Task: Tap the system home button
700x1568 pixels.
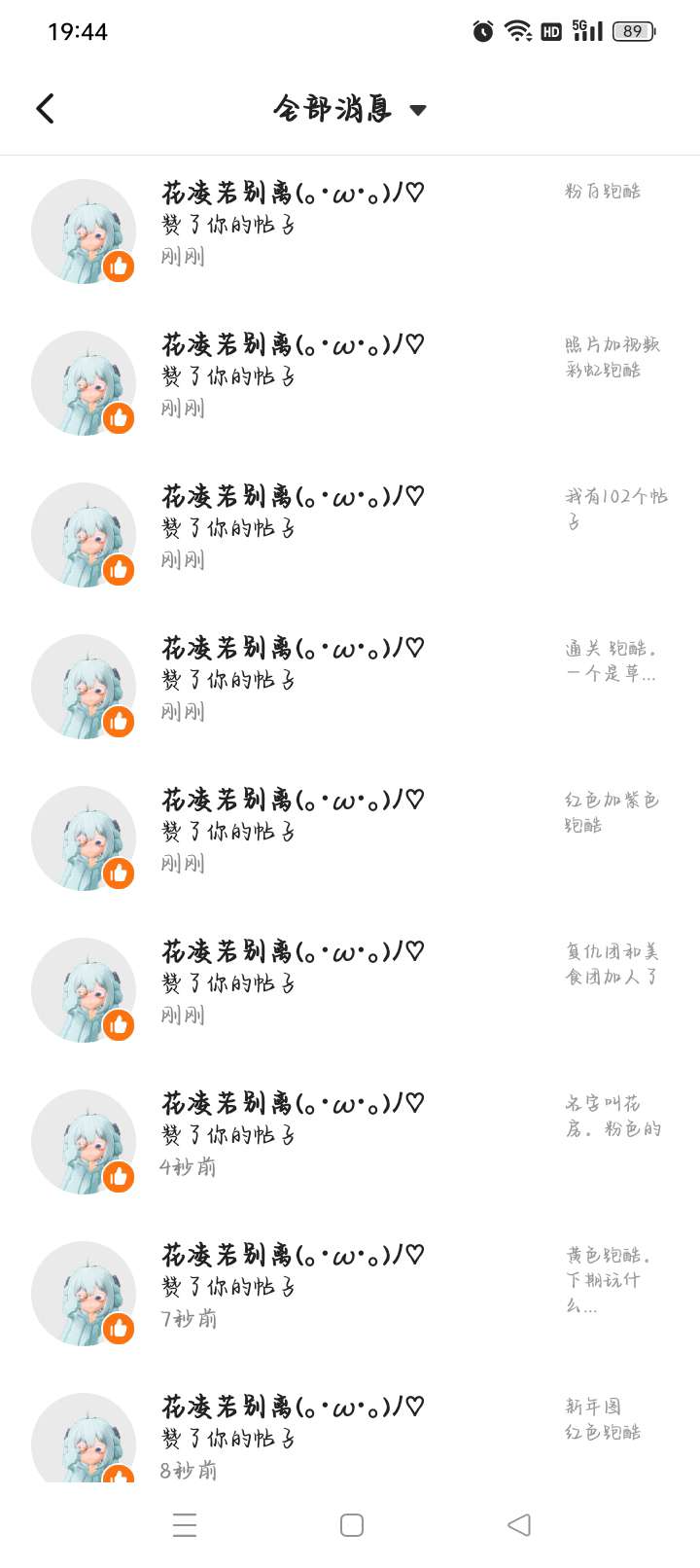Action: click(x=352, y=1524)
